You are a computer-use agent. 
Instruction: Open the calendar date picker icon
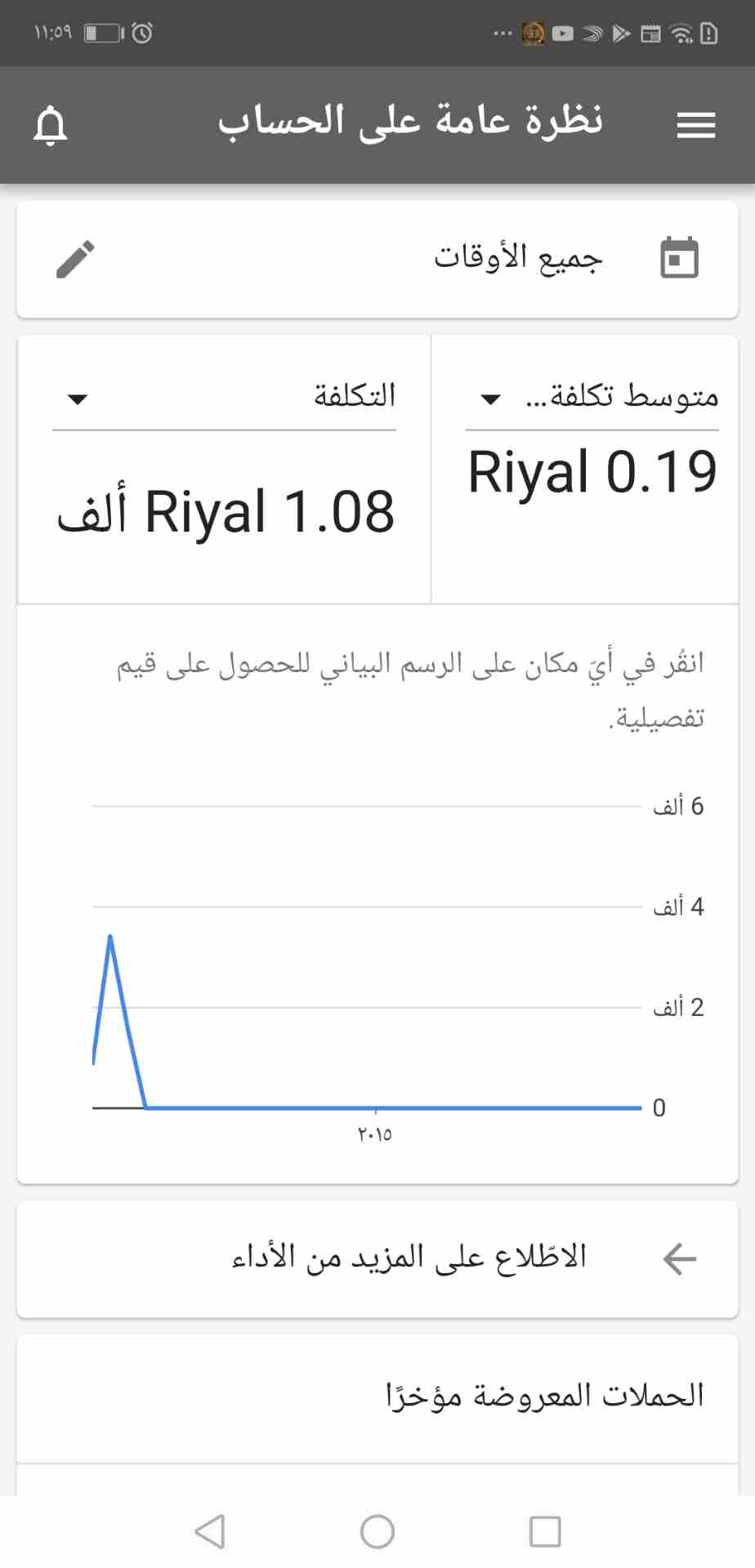679,258
